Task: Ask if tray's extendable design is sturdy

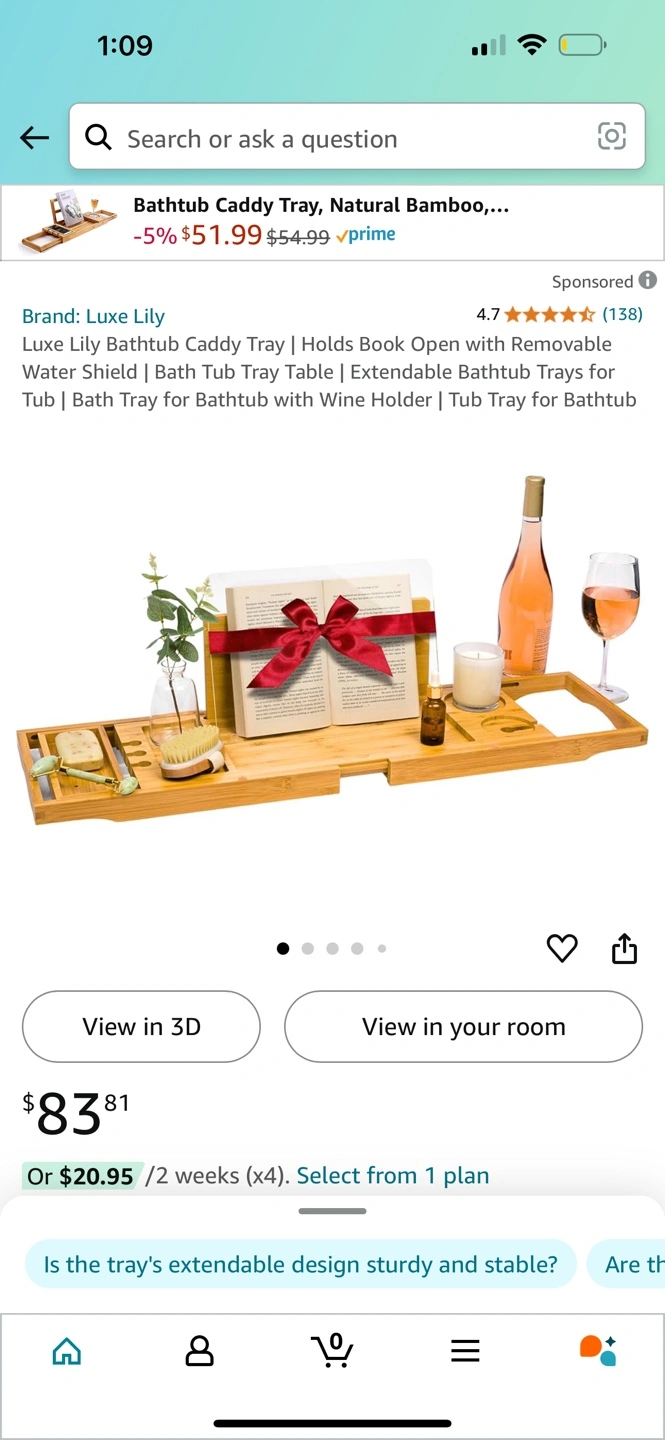Action: tap(300, 1264)
